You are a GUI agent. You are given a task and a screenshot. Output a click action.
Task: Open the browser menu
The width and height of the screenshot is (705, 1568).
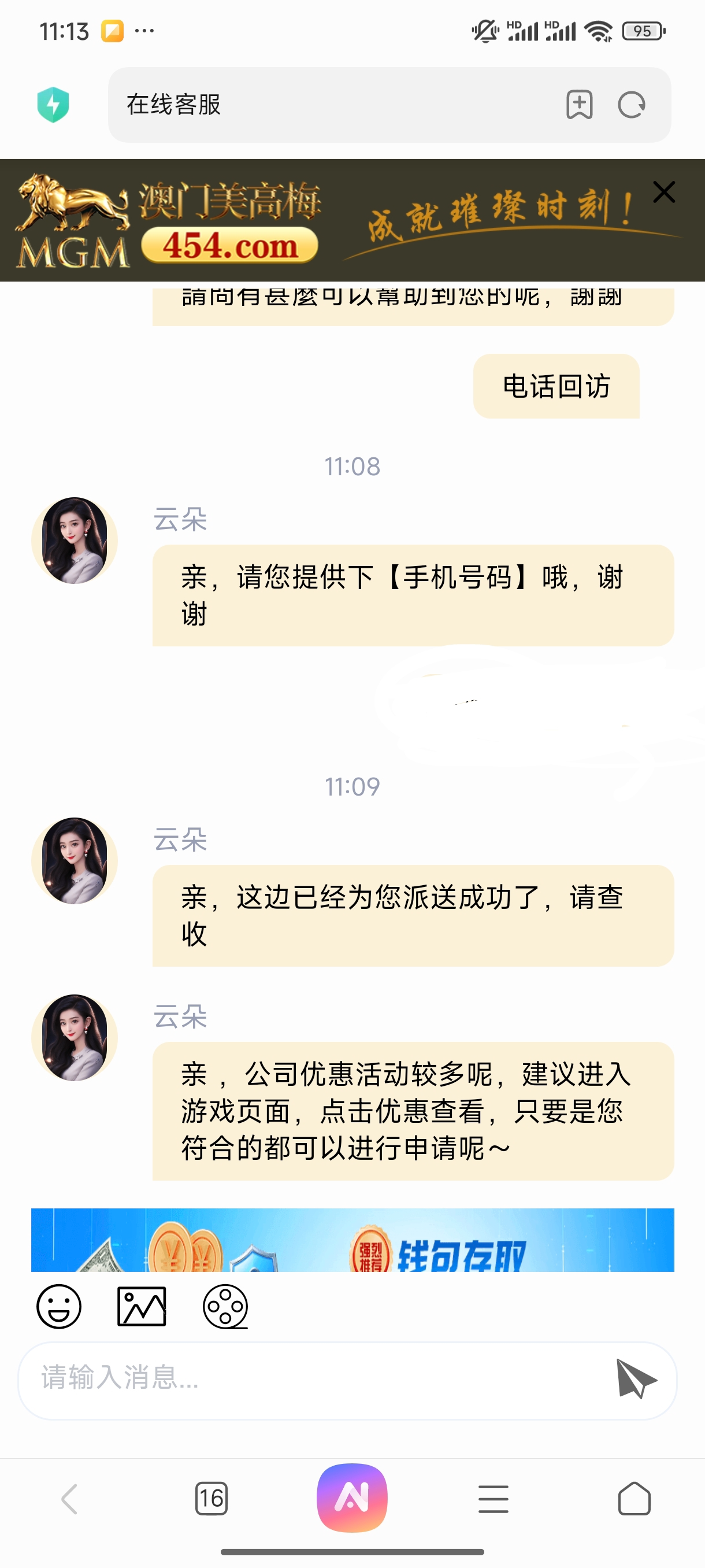pos(493,1498)
